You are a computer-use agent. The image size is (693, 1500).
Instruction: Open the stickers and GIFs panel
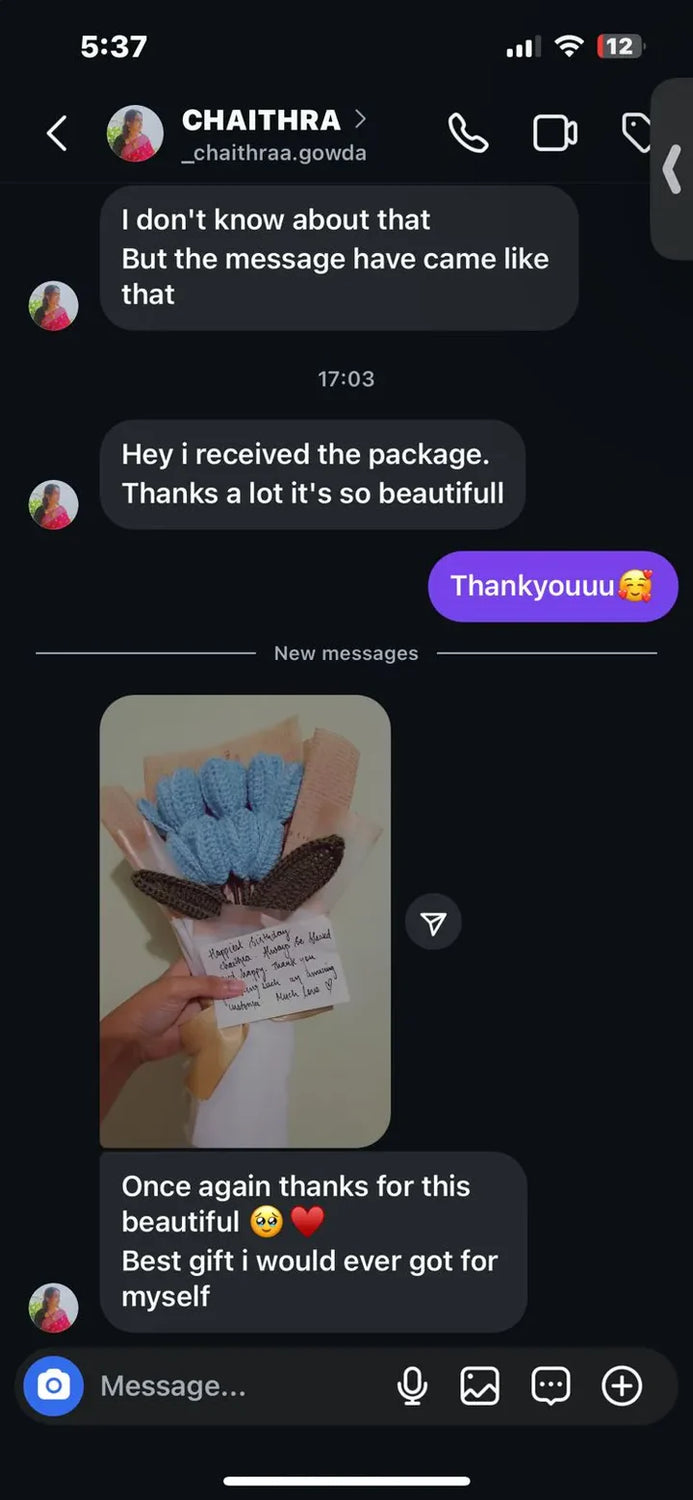click(x=551, y=1386)
